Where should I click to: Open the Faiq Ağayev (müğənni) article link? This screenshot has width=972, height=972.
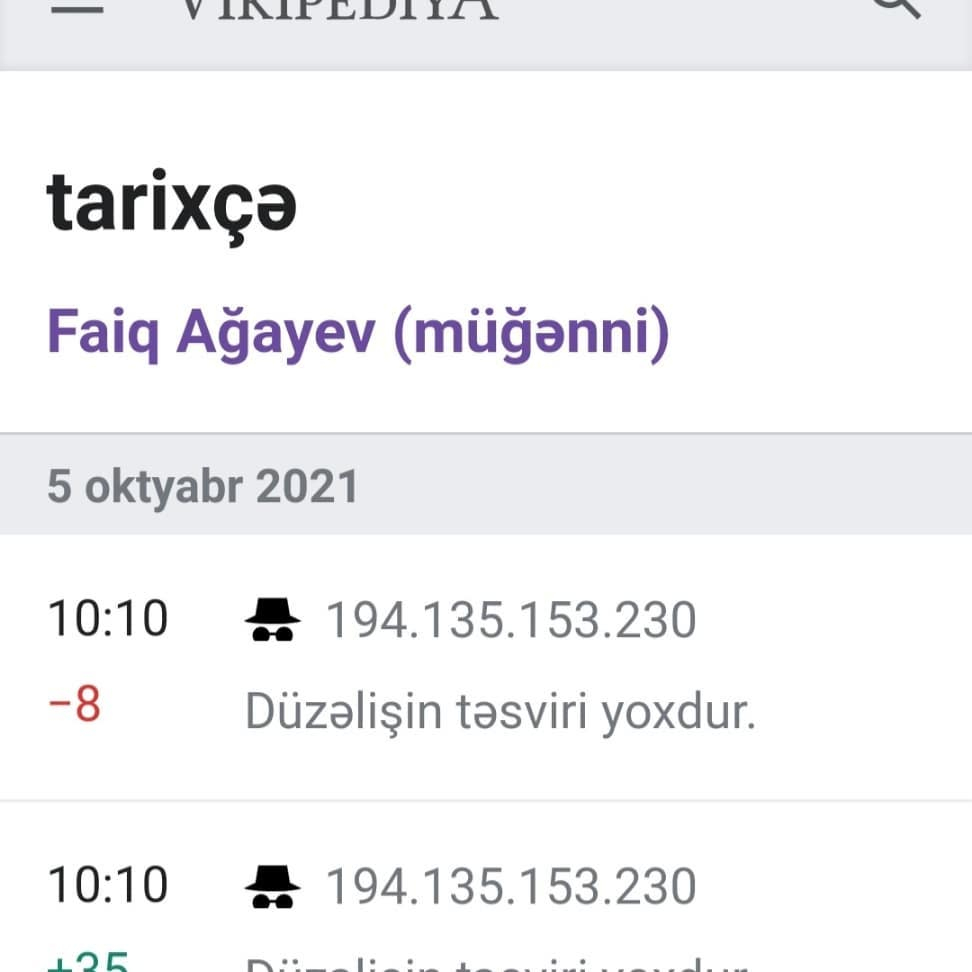tap(357, 334)
